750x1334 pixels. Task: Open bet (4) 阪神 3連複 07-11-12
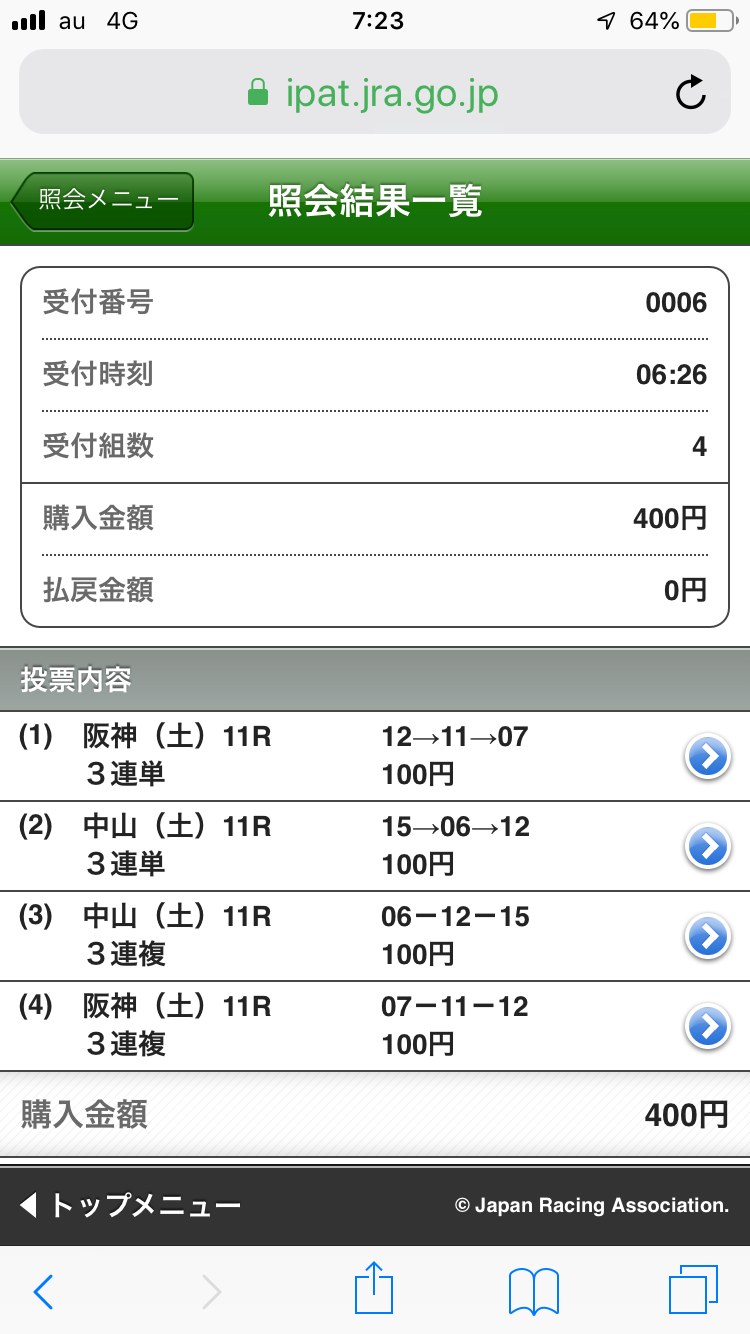(x=707, y=1027)
